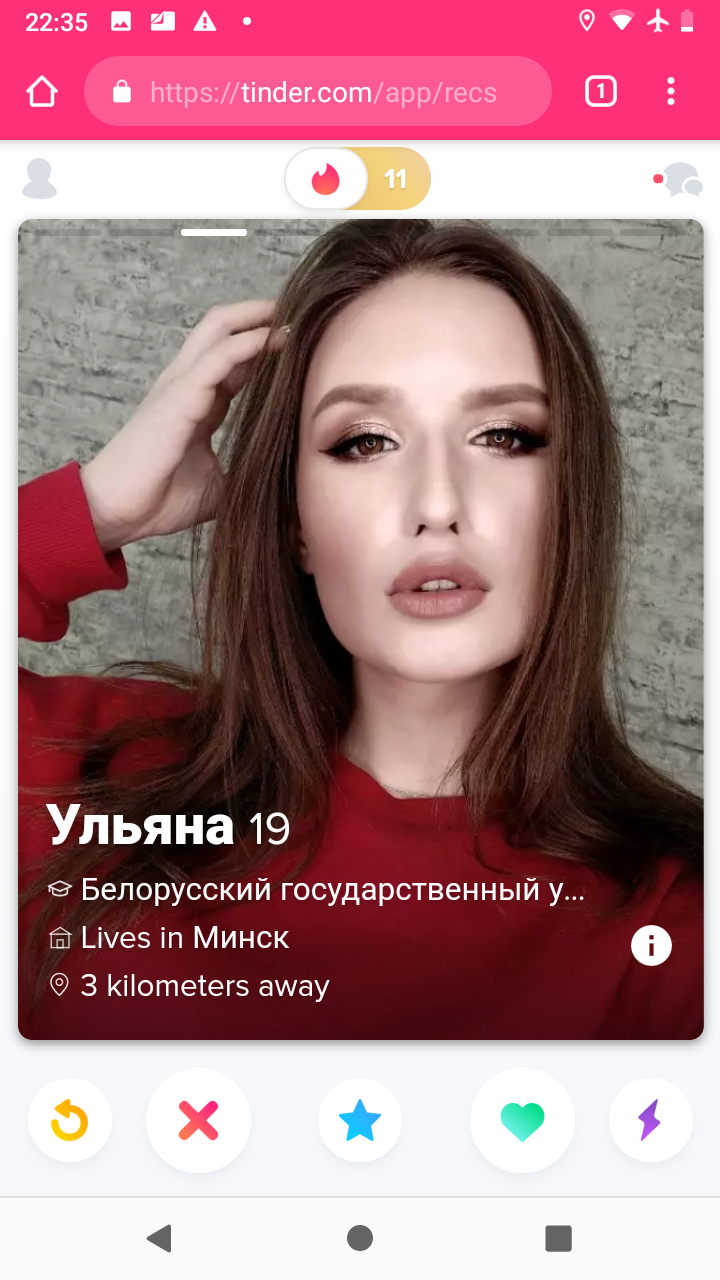Activate Boost with the purple lightning bolt
720x1280 pixels.
coord(650,1120)
